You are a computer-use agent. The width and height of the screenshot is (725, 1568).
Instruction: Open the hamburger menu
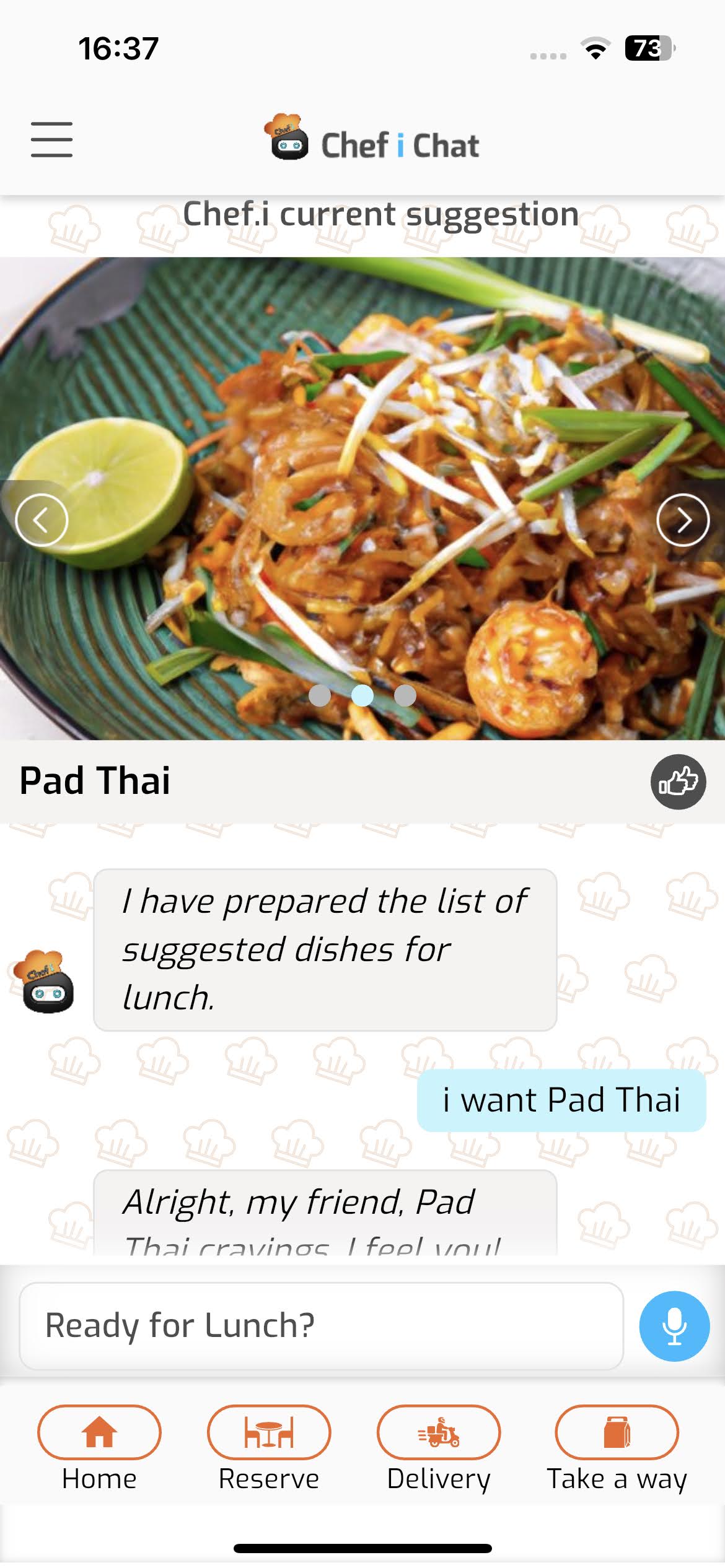click(x=52, y=139)
